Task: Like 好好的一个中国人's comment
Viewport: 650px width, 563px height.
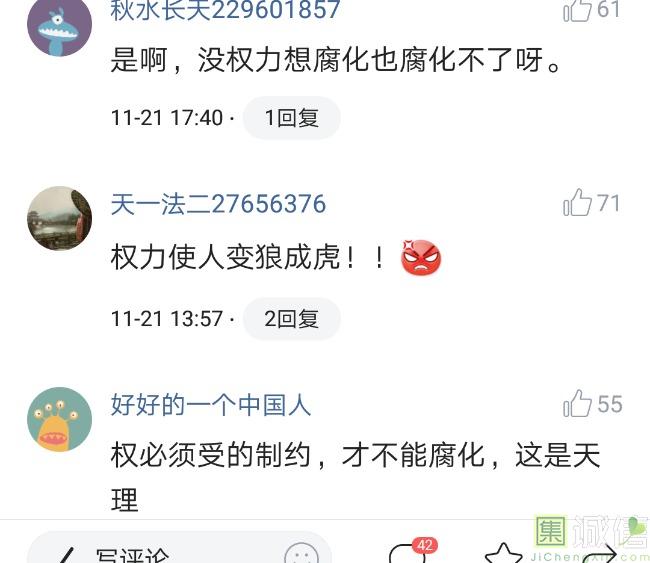Action: tap(578, 405)
